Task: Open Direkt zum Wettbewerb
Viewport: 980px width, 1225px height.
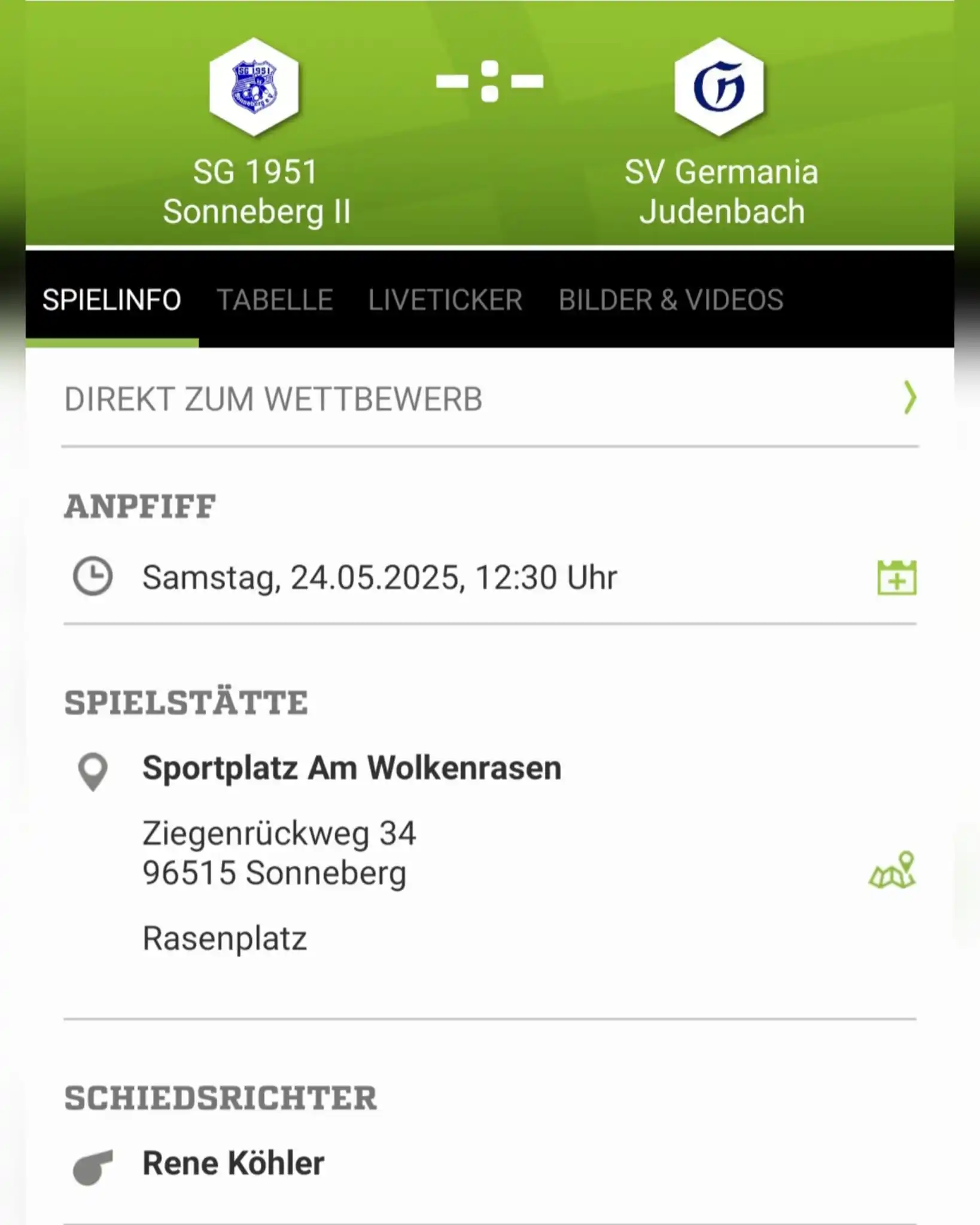Action: coord(489,399)
